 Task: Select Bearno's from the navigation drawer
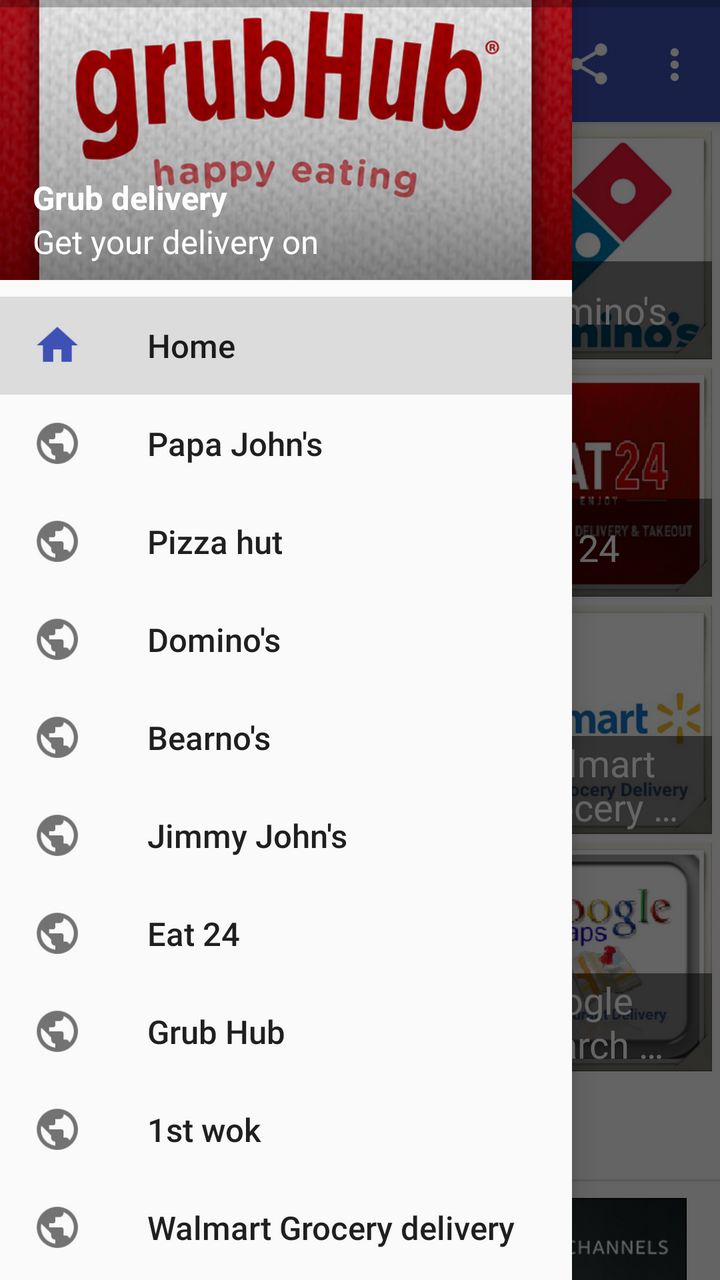[x=208, y=737]
